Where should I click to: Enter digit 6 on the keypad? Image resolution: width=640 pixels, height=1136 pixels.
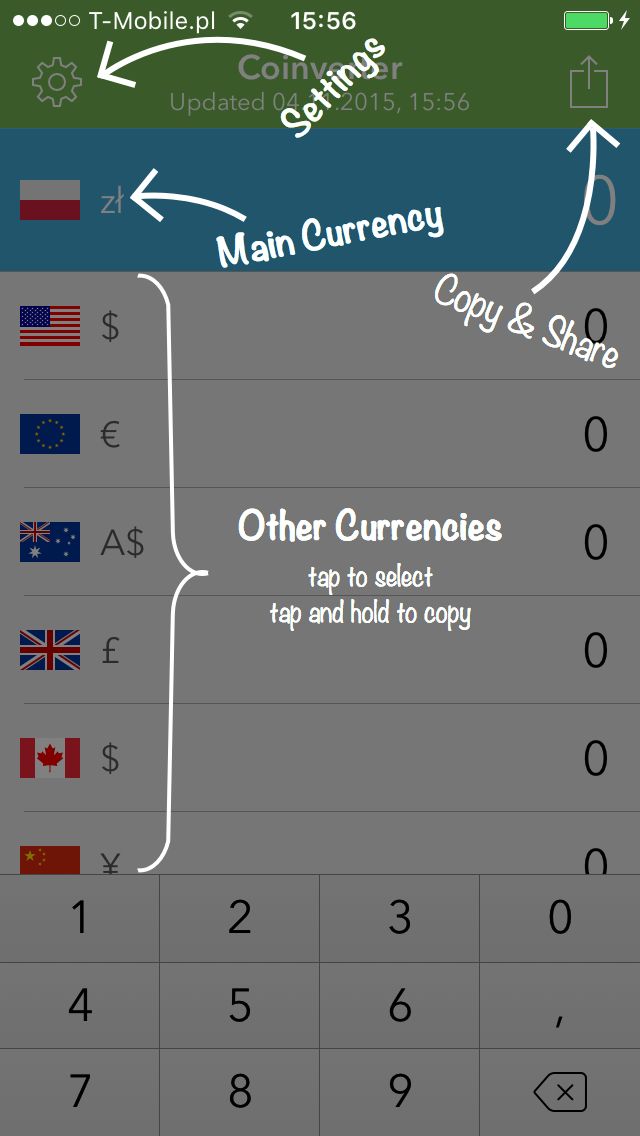[400, 1006]
